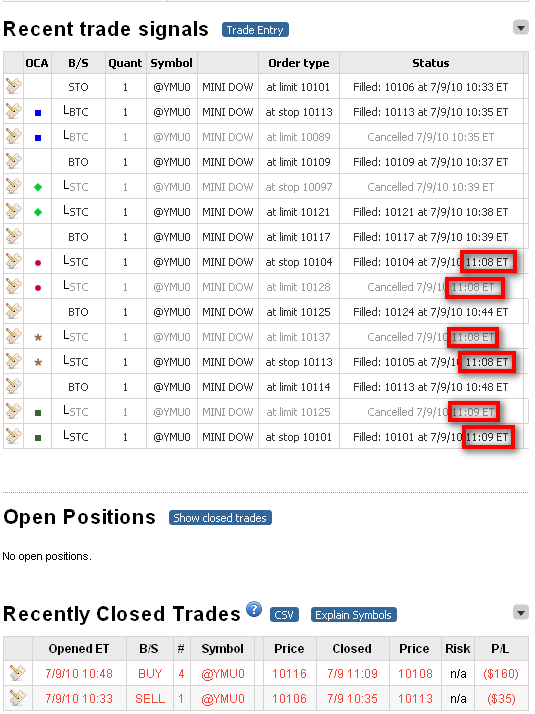The image size is (535, 714).
Task: Tap the edit icon for STO at limit 10101
Action: point(14,86)
